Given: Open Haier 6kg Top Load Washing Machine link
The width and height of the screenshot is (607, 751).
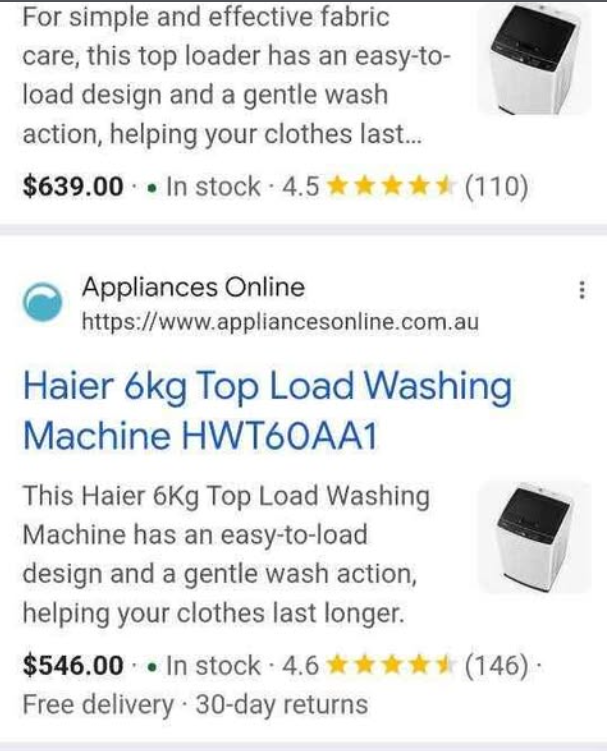Looking at the screenshot, I should (x=267, y=411).
